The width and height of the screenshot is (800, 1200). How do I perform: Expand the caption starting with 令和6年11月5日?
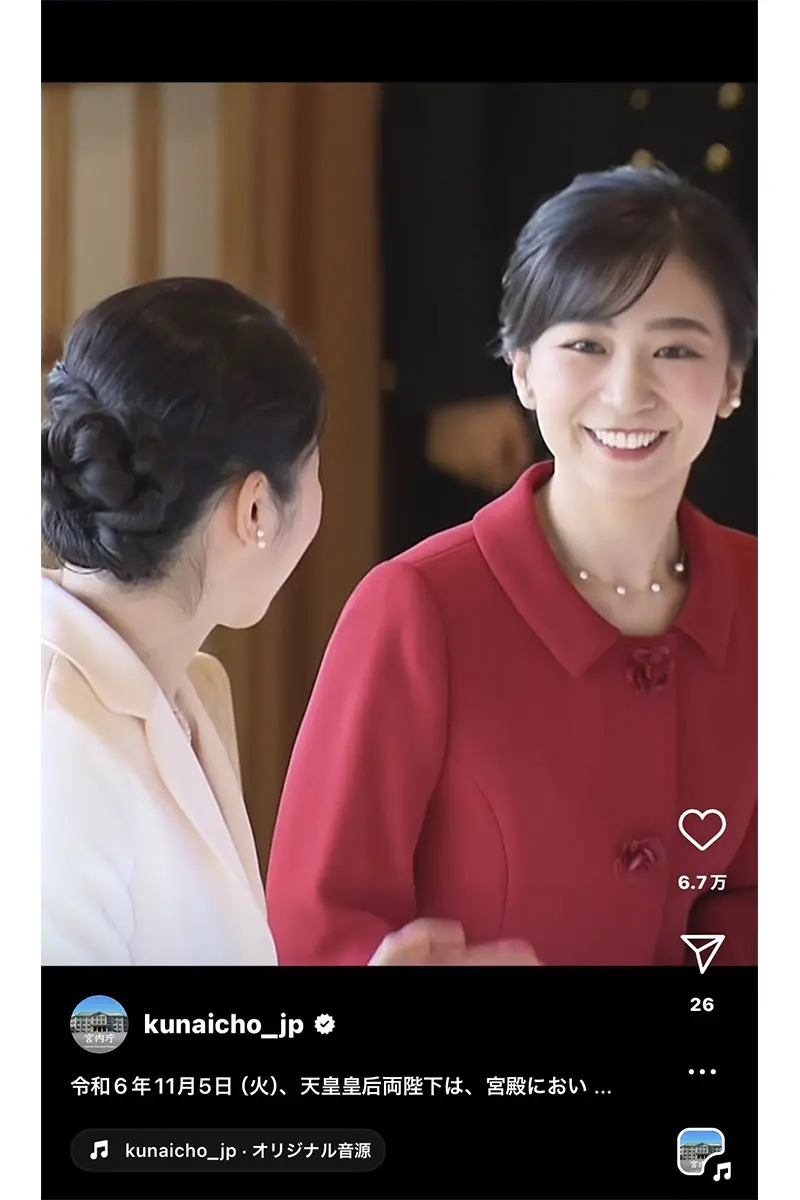[x=341, y=1086]
